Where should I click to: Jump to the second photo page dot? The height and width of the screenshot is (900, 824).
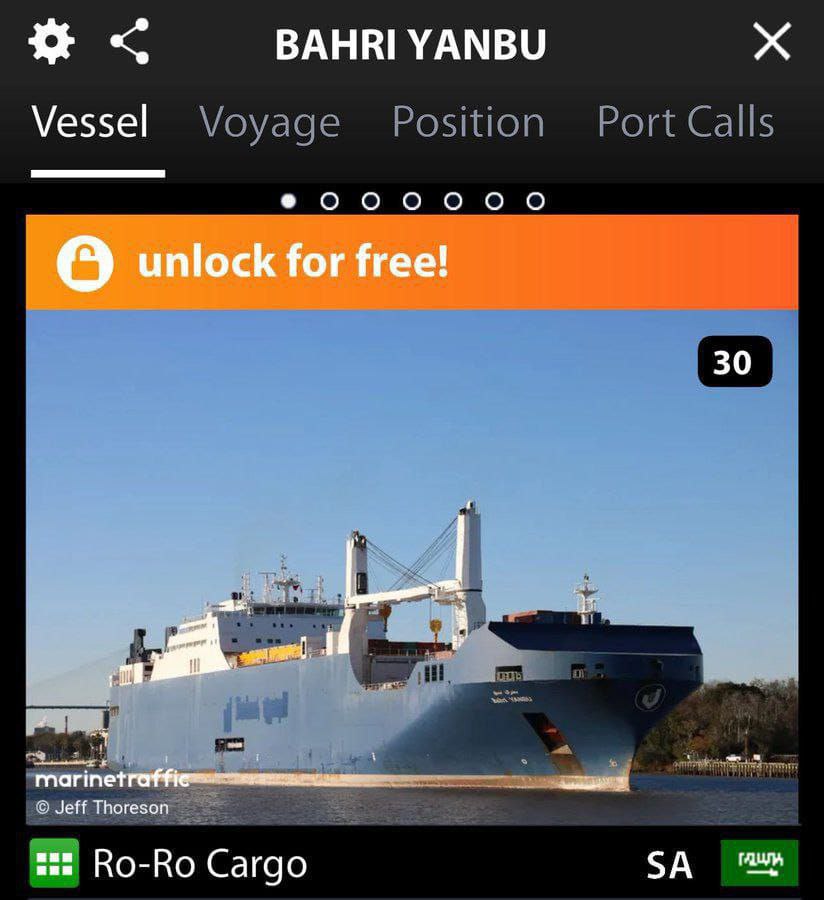coord(329,201)
